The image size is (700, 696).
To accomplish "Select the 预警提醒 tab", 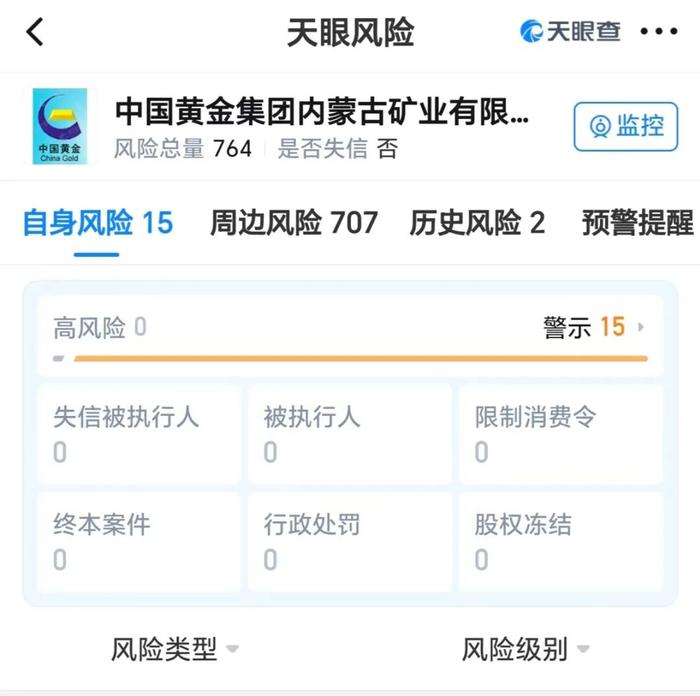I will tap(637, 222).
